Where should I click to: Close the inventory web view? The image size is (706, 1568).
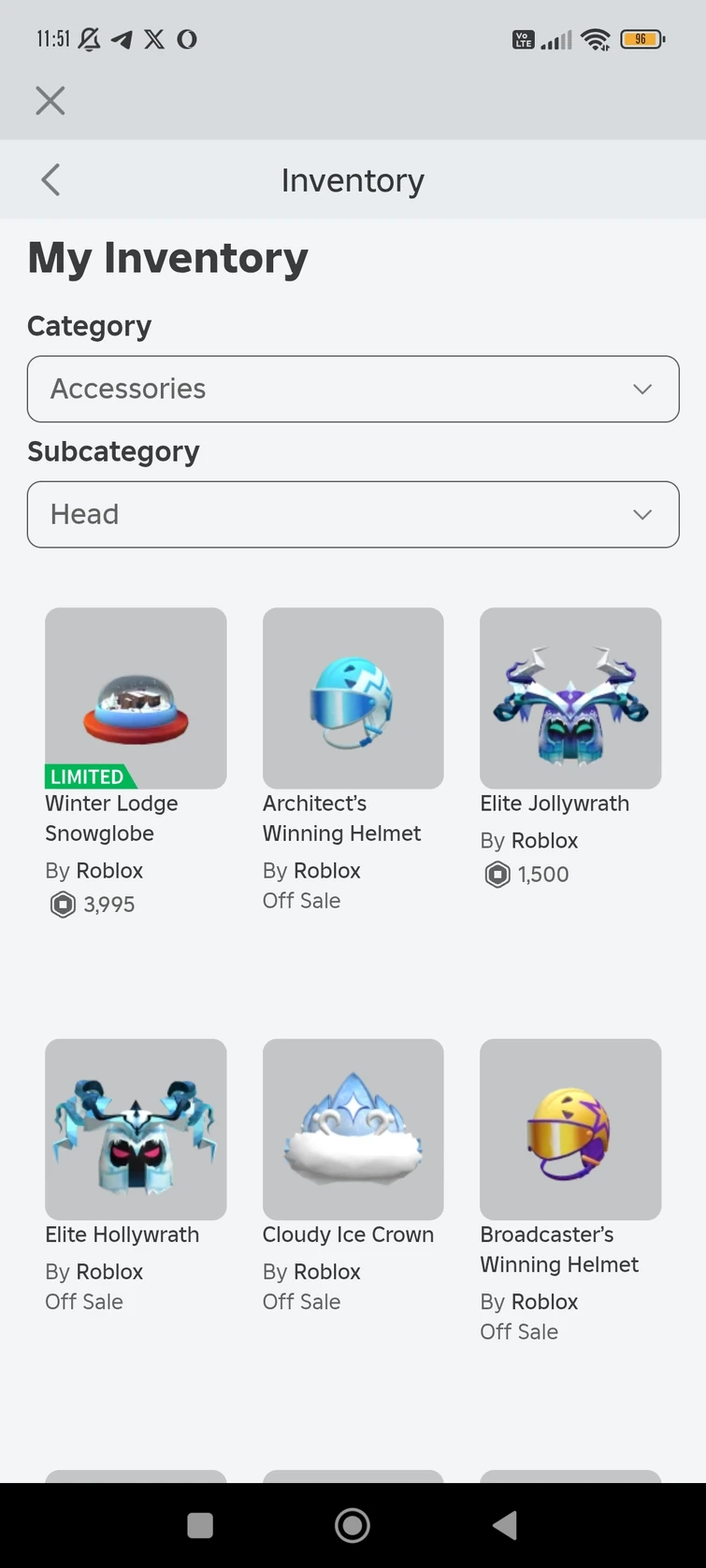50,100
